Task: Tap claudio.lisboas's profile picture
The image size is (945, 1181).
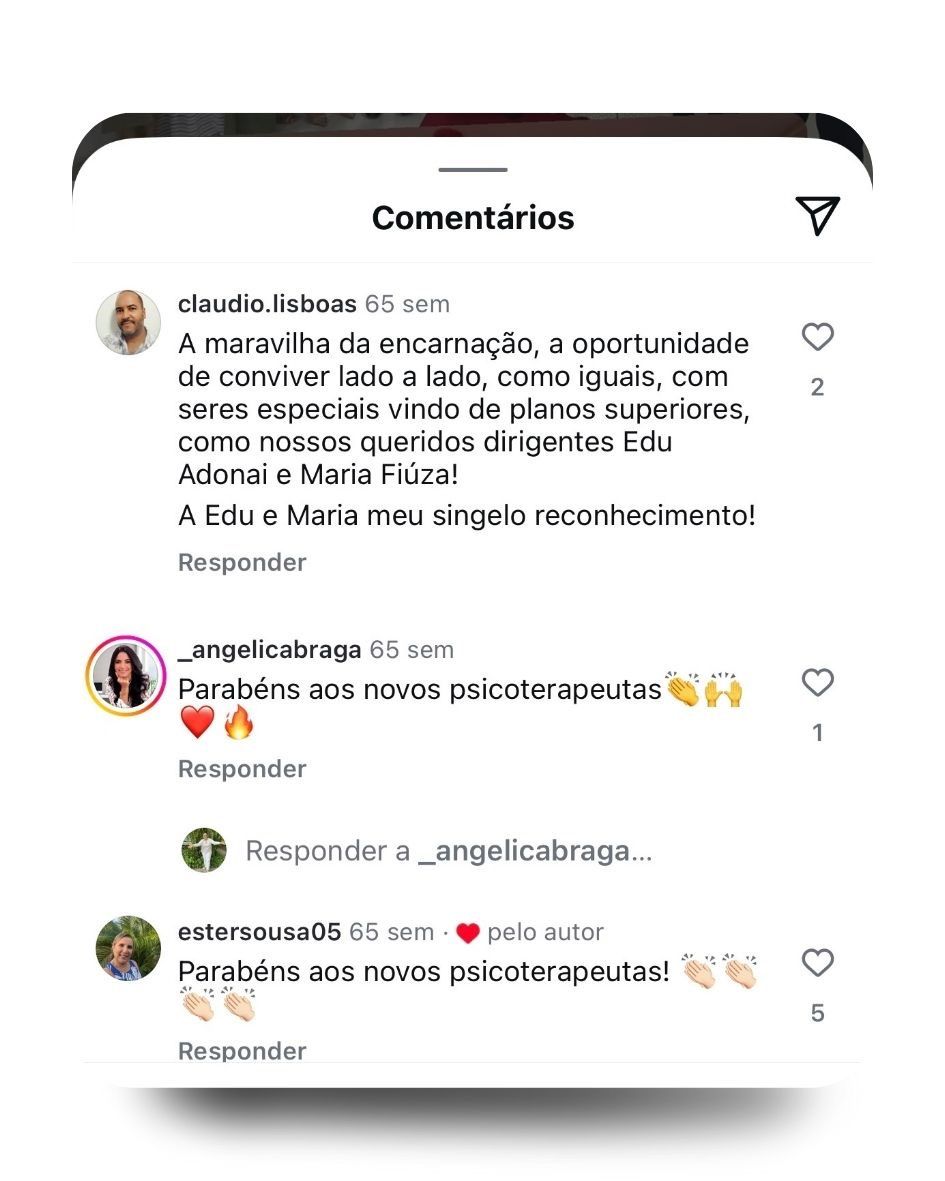Action: (x=128, y=323)
